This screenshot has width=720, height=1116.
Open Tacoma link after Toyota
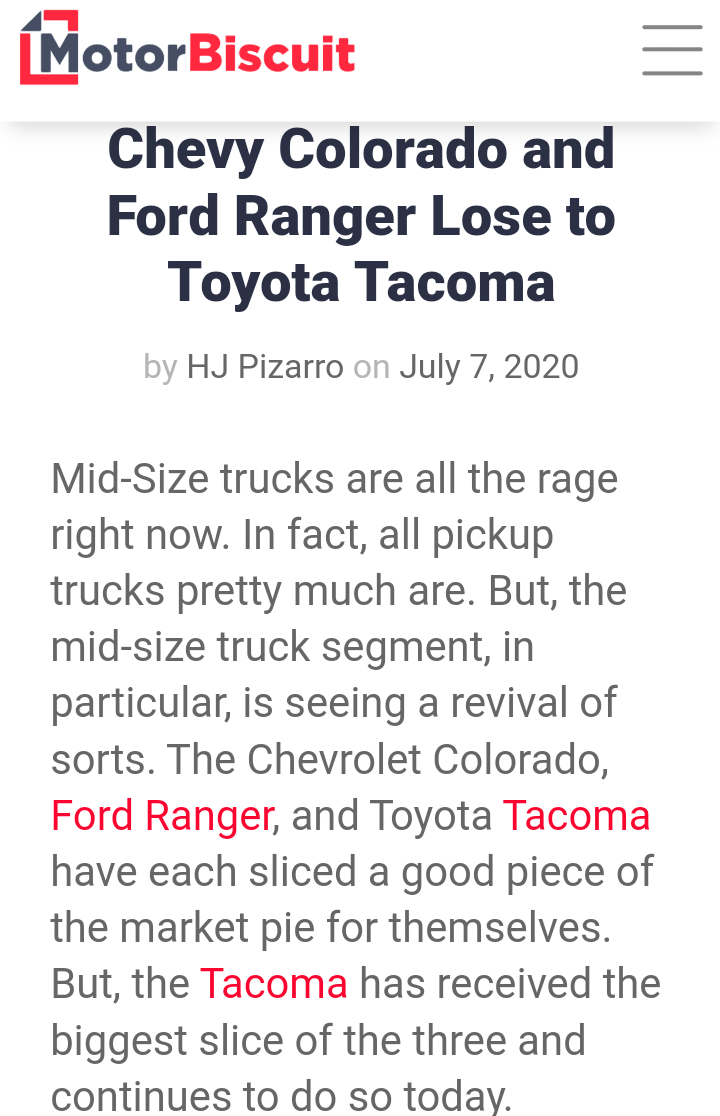tap(576, 816)
